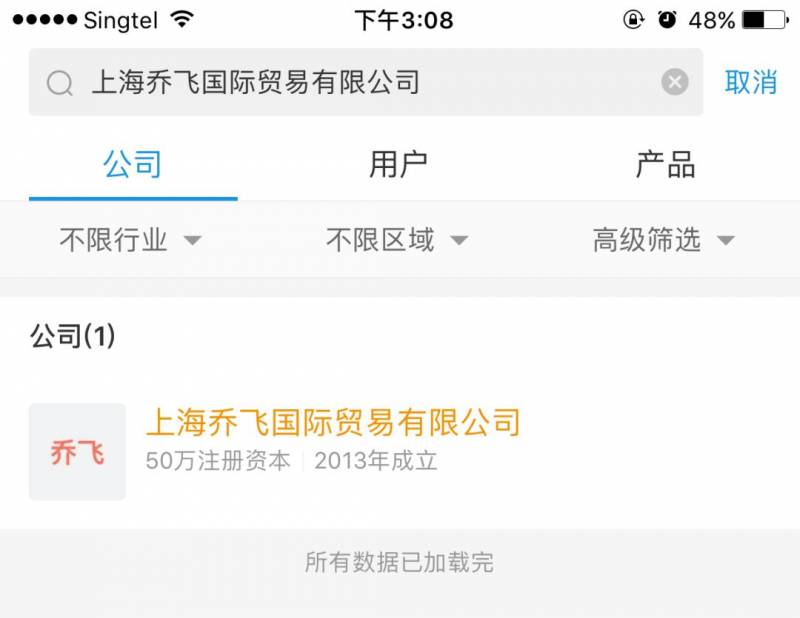Switch to the 用户 tab
Viewport: 800px width, 618px height.
(x=398, y=165)
